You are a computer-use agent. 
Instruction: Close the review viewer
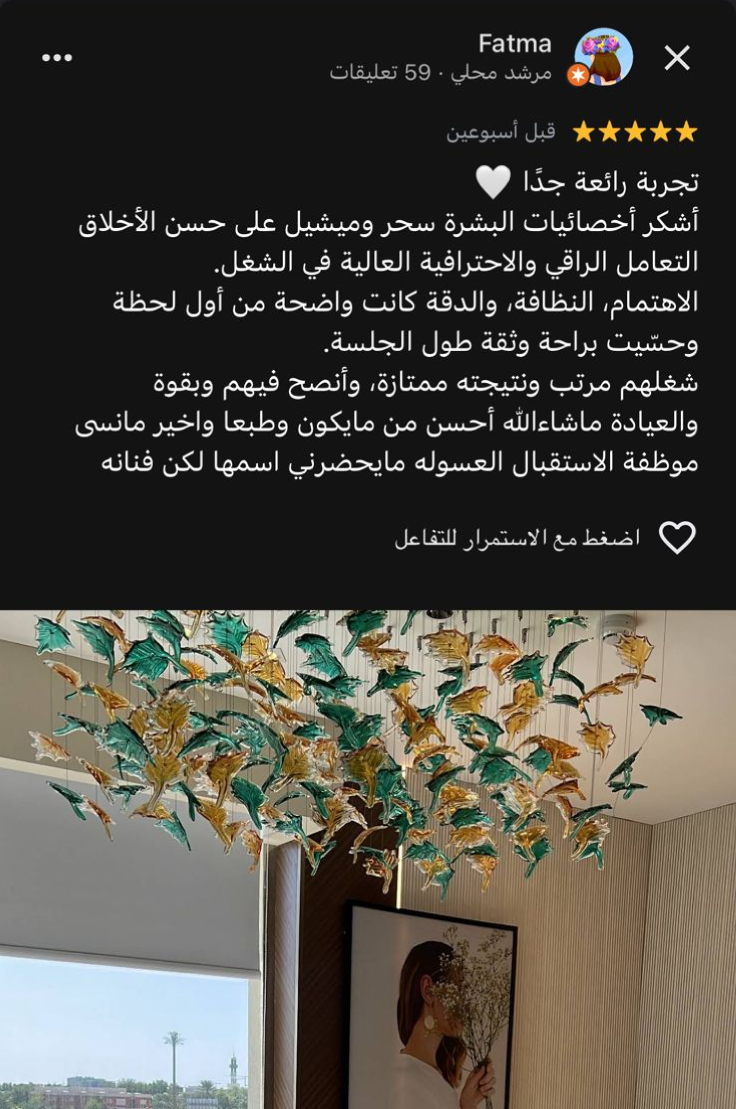point(677,58)
